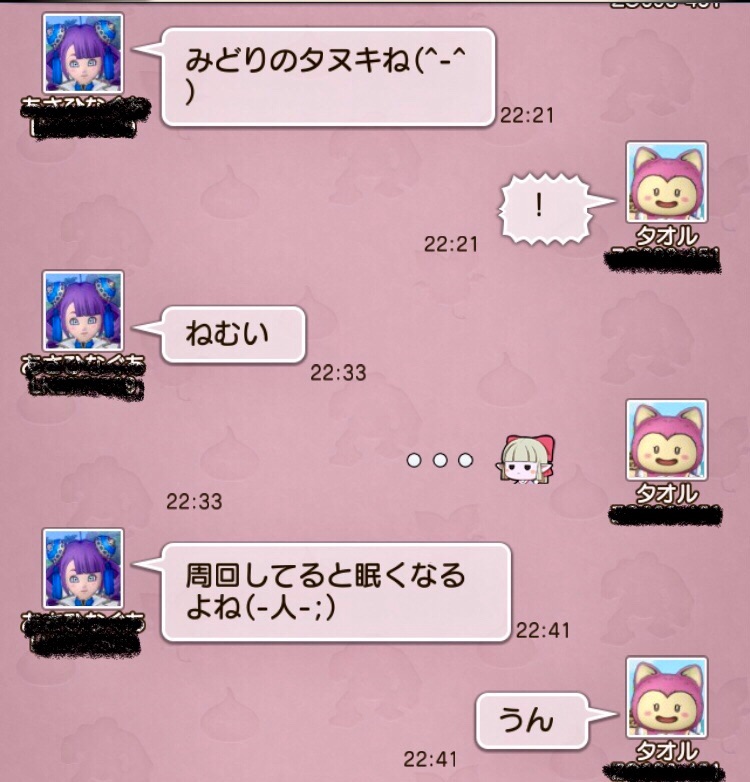Select the うん reply bubble
750x782 pixels.
(533, 718)
